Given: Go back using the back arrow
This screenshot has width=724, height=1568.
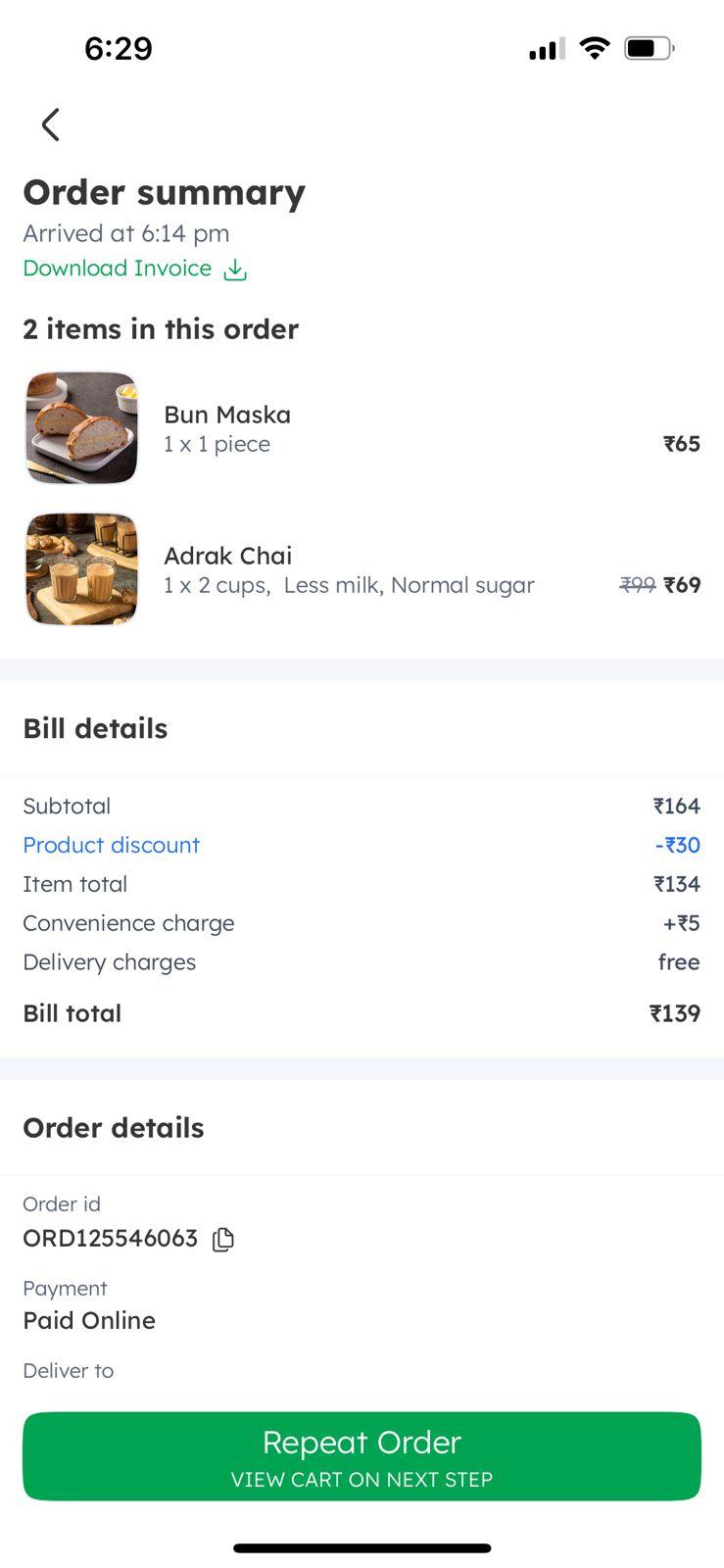Looking at the screenshot, I should pos(50,124).
